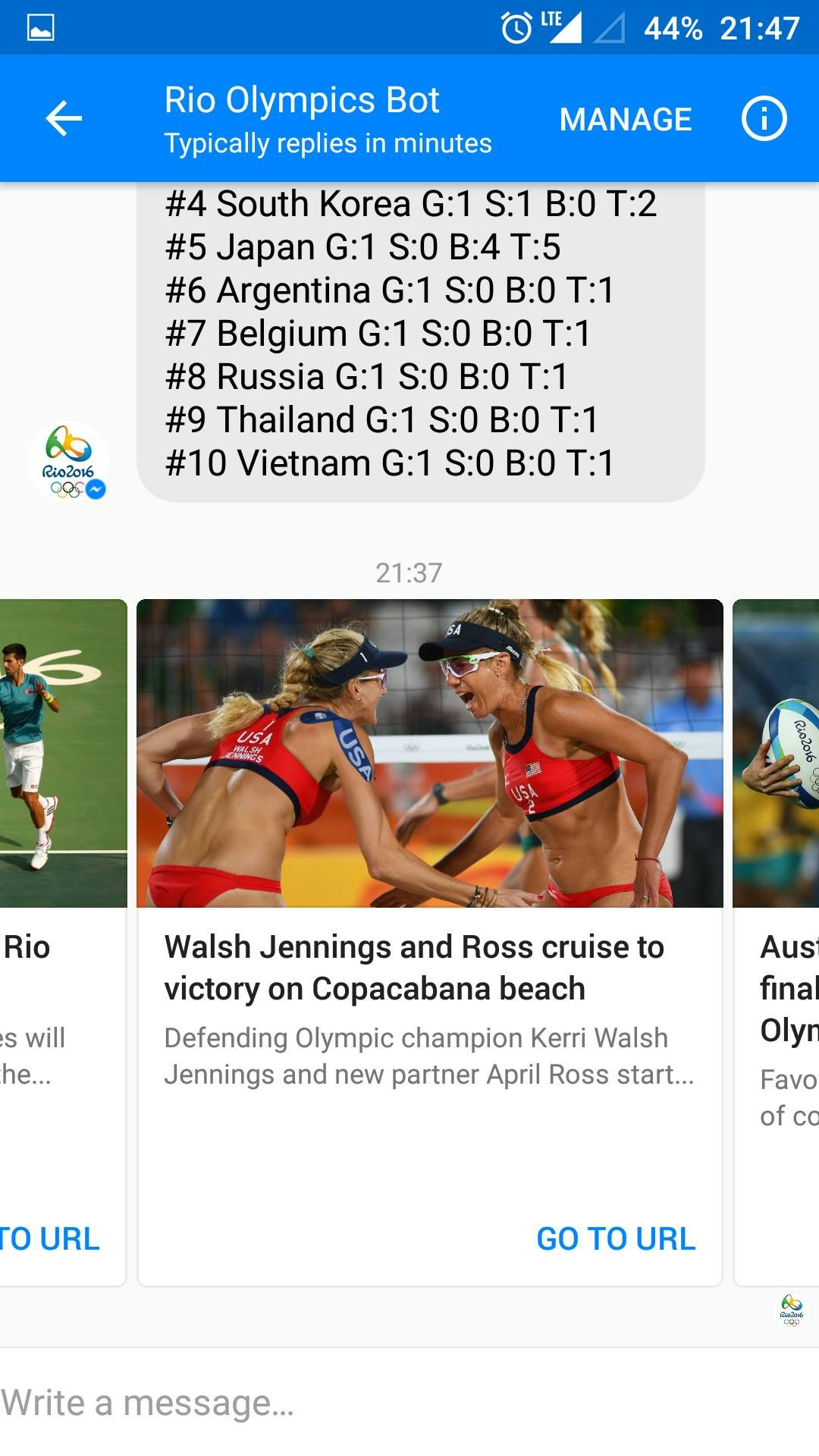Open the conversation info icon
This screenshot has width=819, height=1456.
click(765, 117)
